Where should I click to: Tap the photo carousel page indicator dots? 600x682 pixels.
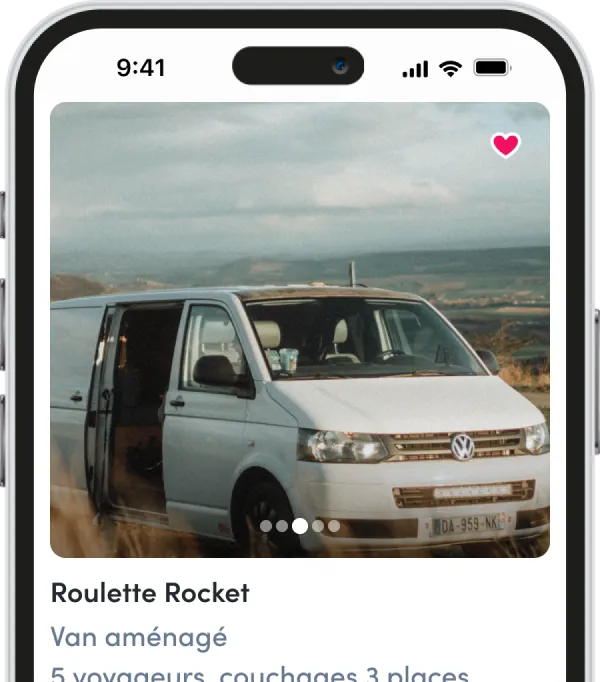tap(299, 525)
